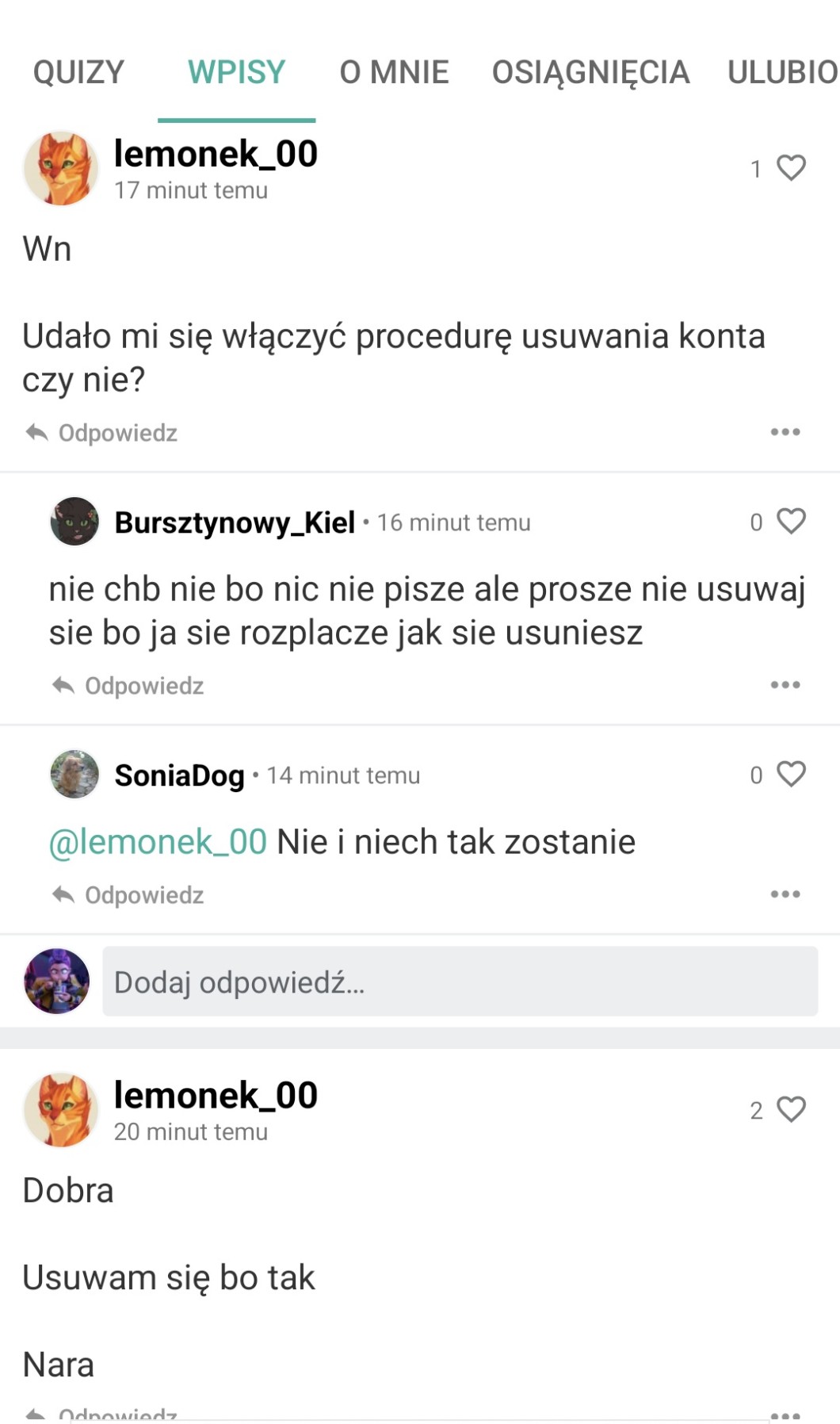Open more options for lemonek_00's 17-minute post

tap(785, 432)
